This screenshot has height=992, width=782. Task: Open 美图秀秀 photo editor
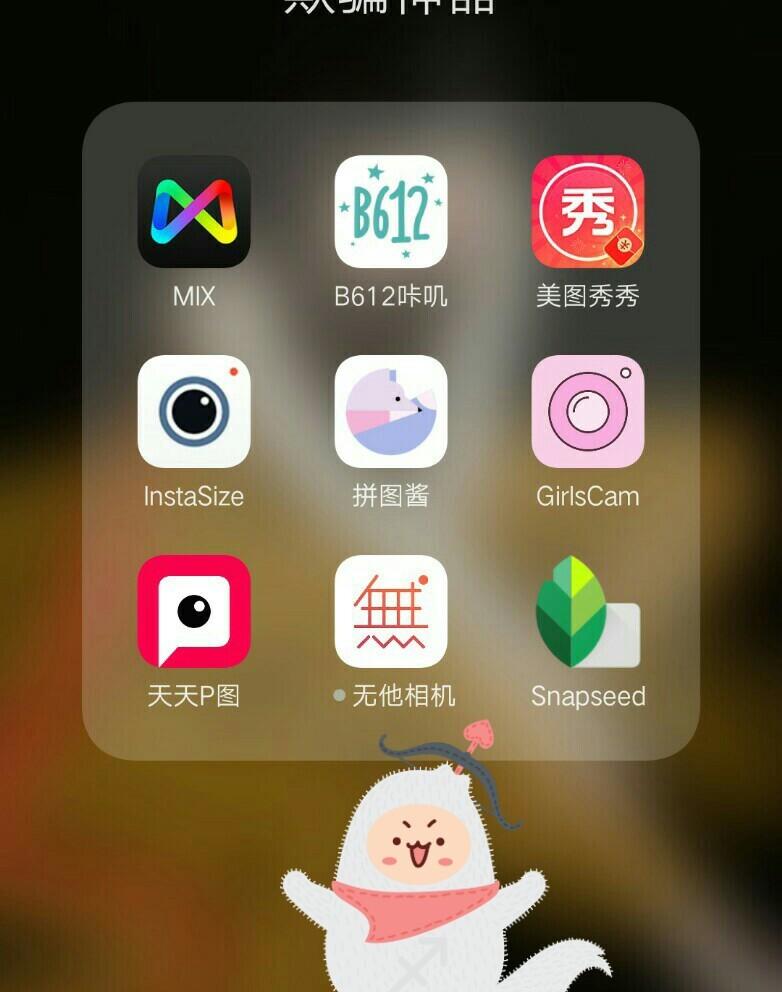click(587, 211)
